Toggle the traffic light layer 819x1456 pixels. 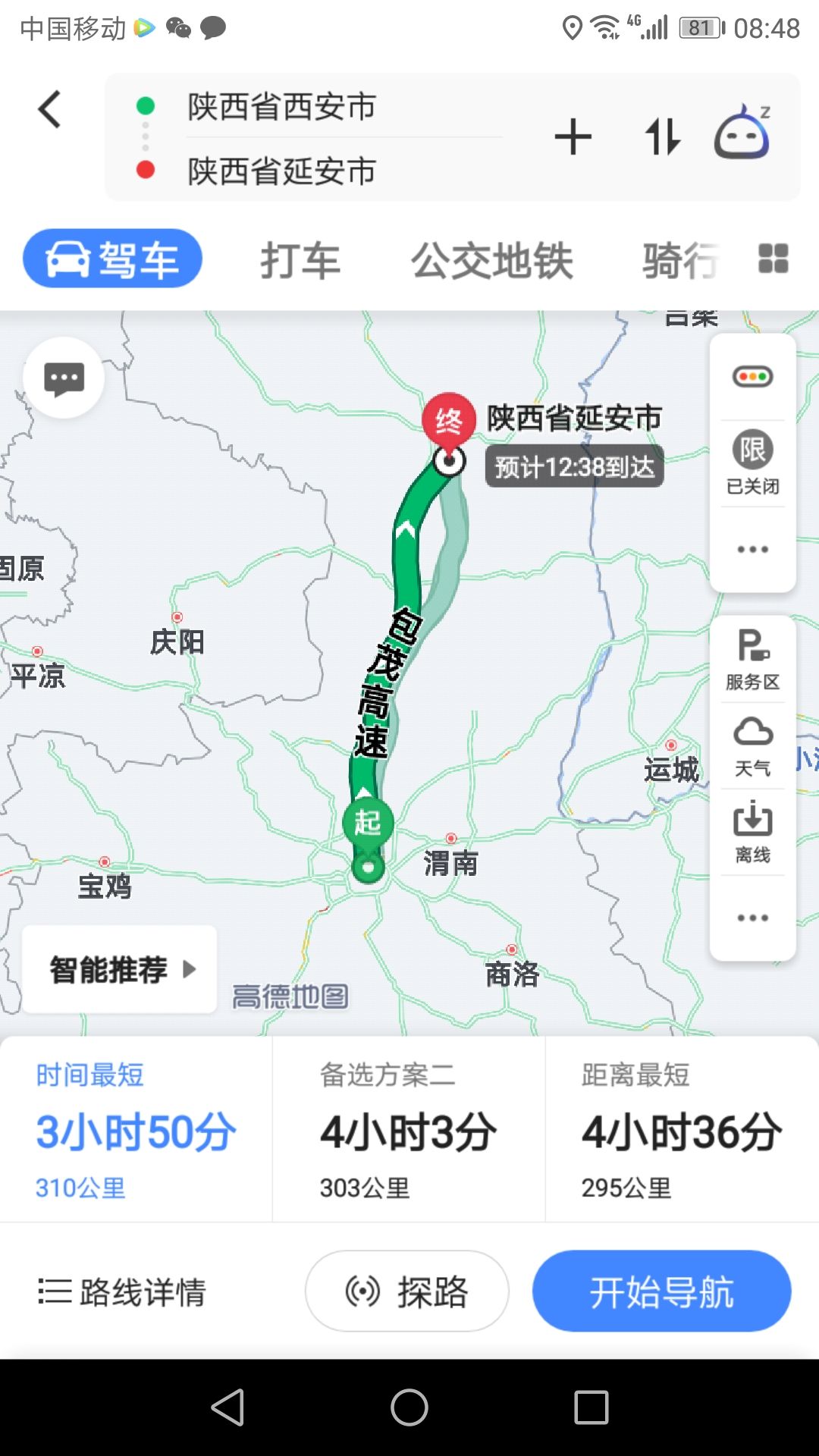tap(752, 377)
